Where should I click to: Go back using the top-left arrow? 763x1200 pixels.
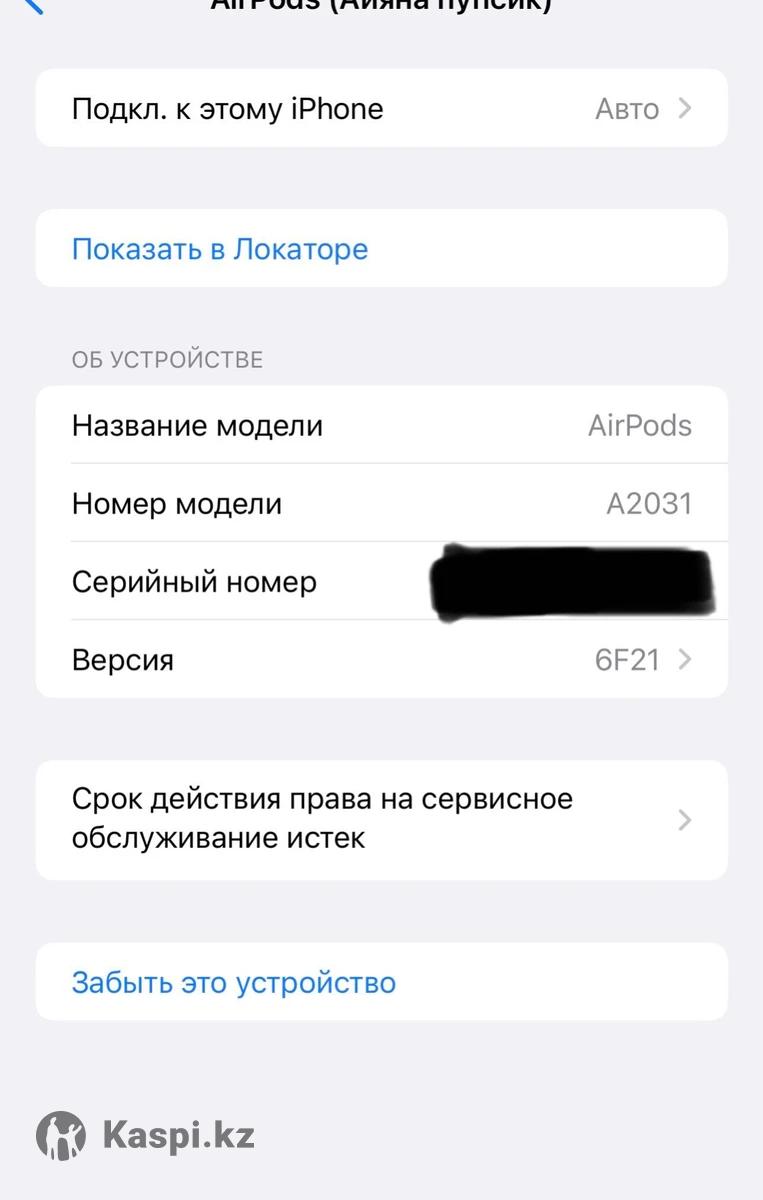click(x=32, y=5)
